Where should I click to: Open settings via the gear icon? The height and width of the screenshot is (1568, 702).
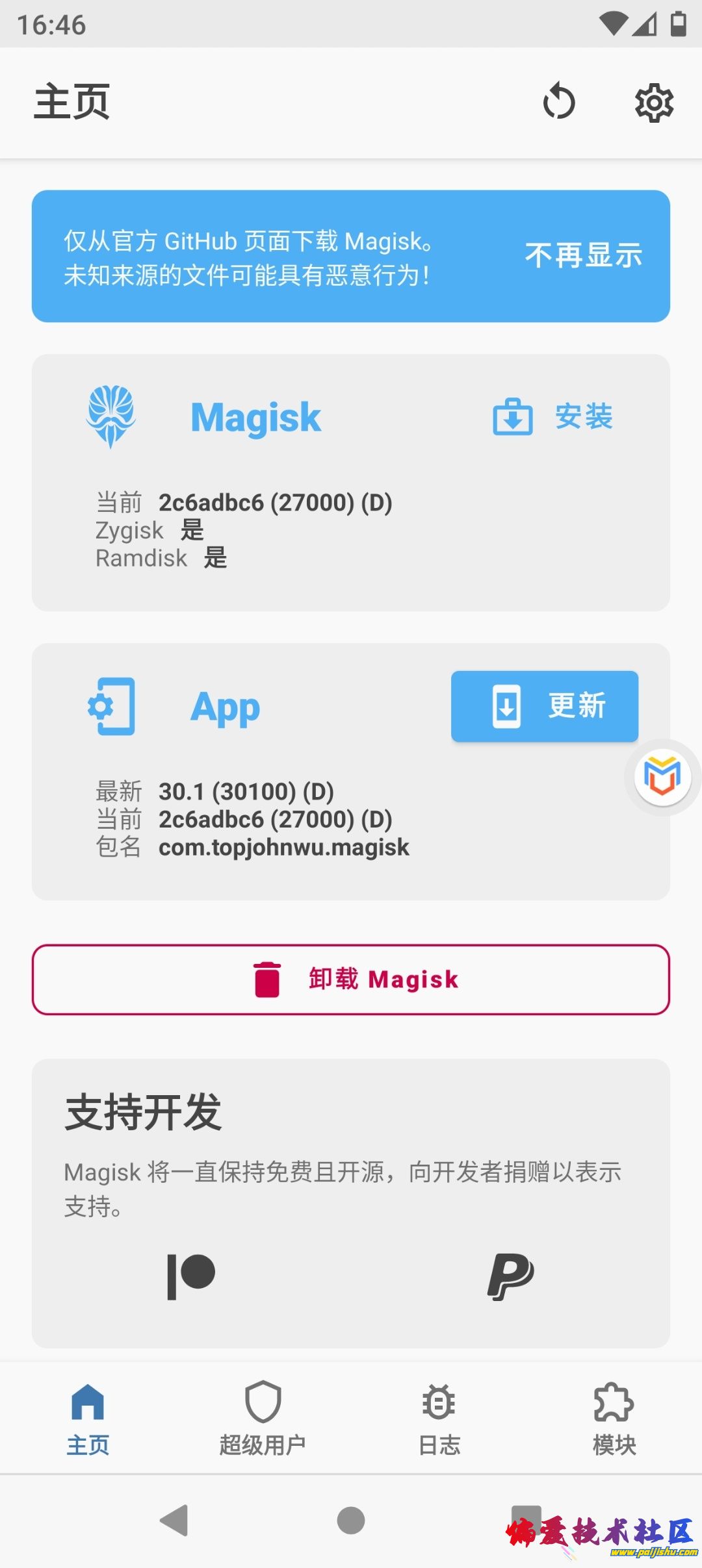[654, 103]
